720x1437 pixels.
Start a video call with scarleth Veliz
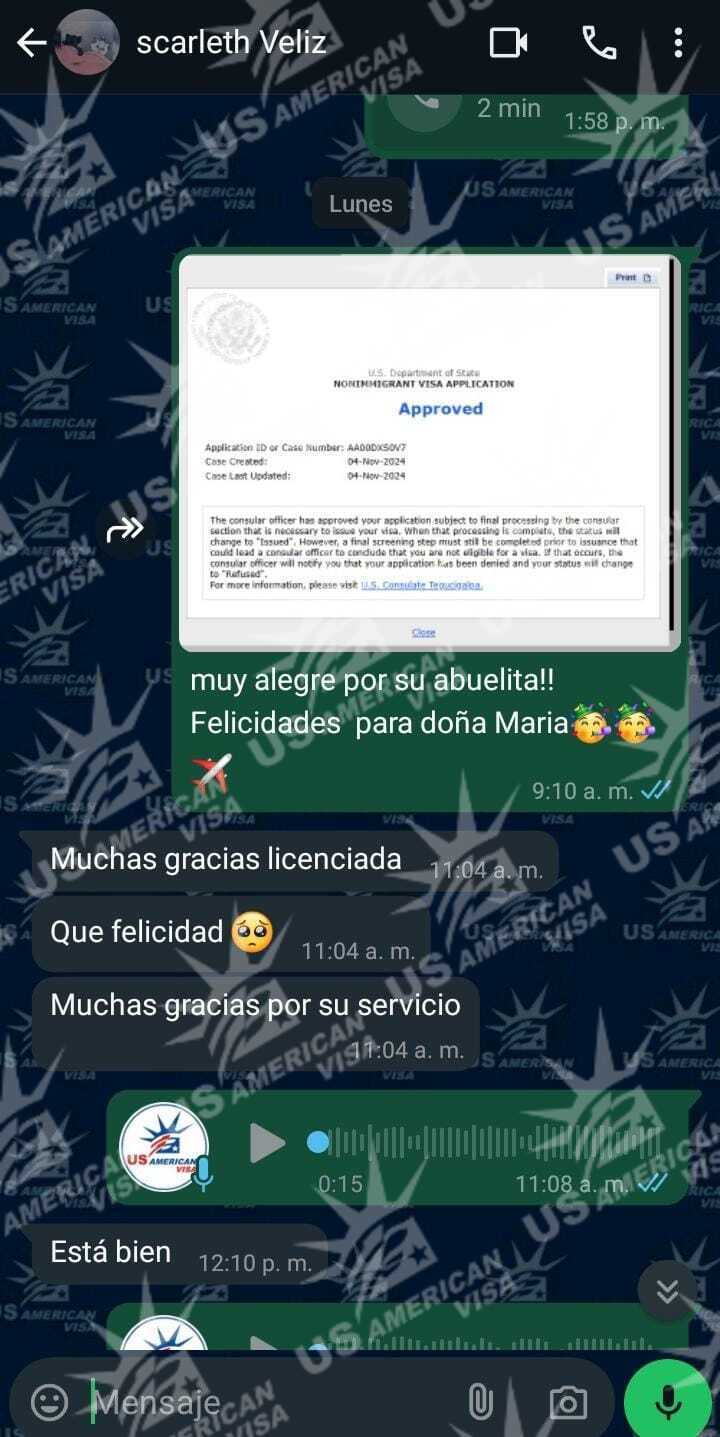coord(508,43)
